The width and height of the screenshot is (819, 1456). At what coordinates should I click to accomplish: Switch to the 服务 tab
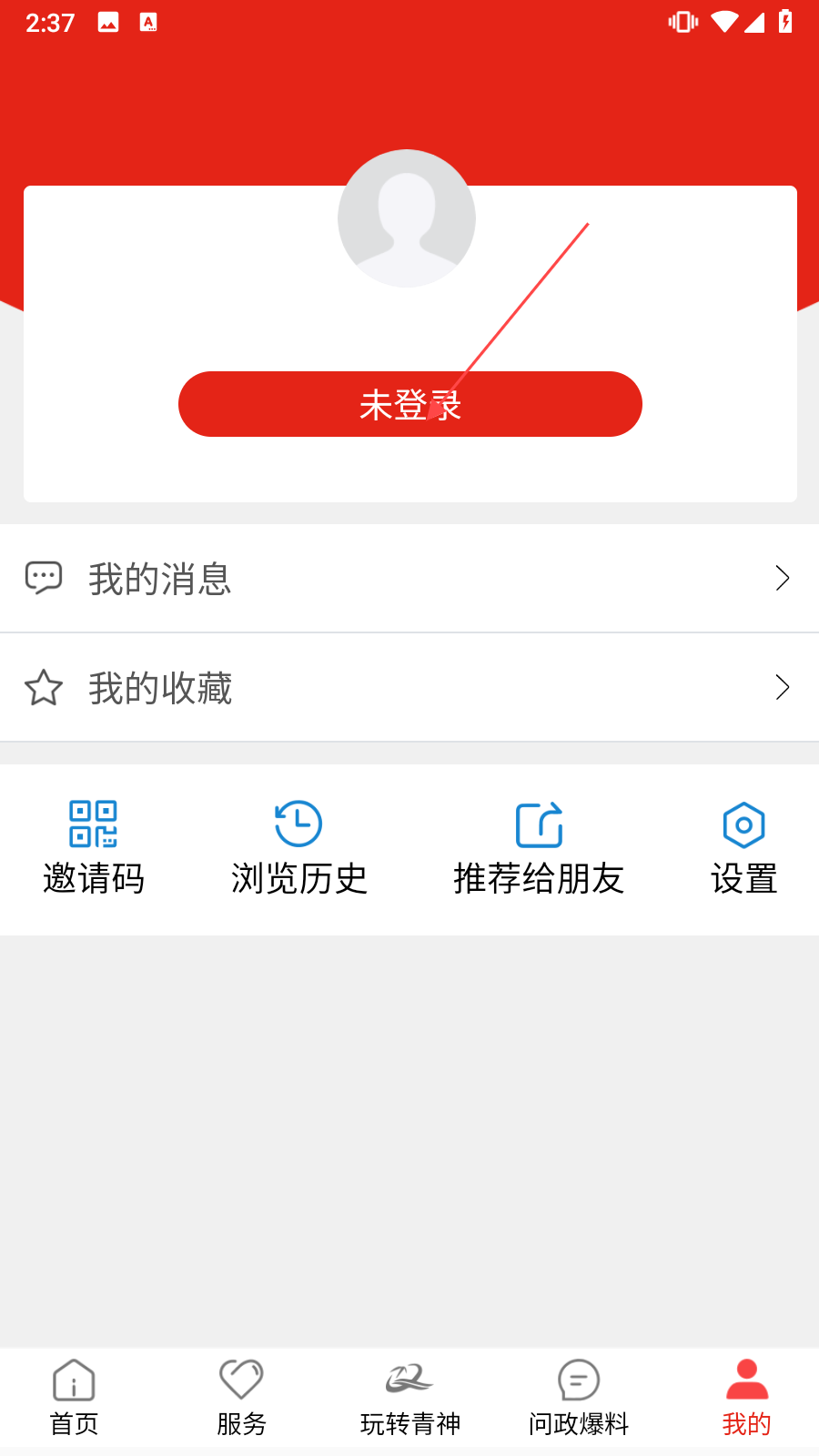click(x=241, y=1398)
